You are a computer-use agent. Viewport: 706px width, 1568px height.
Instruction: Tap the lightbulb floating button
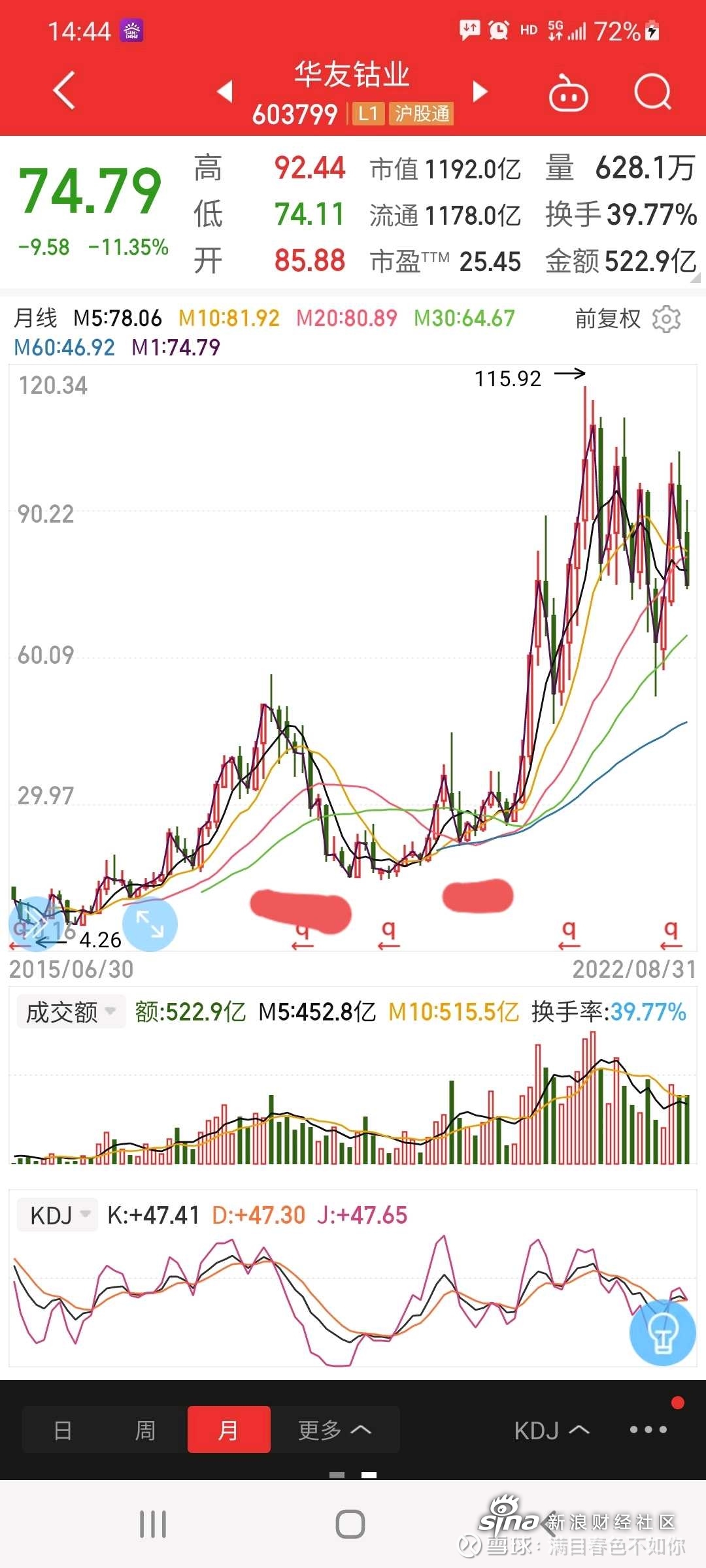pyautogui.click(x=662, y=1333)
